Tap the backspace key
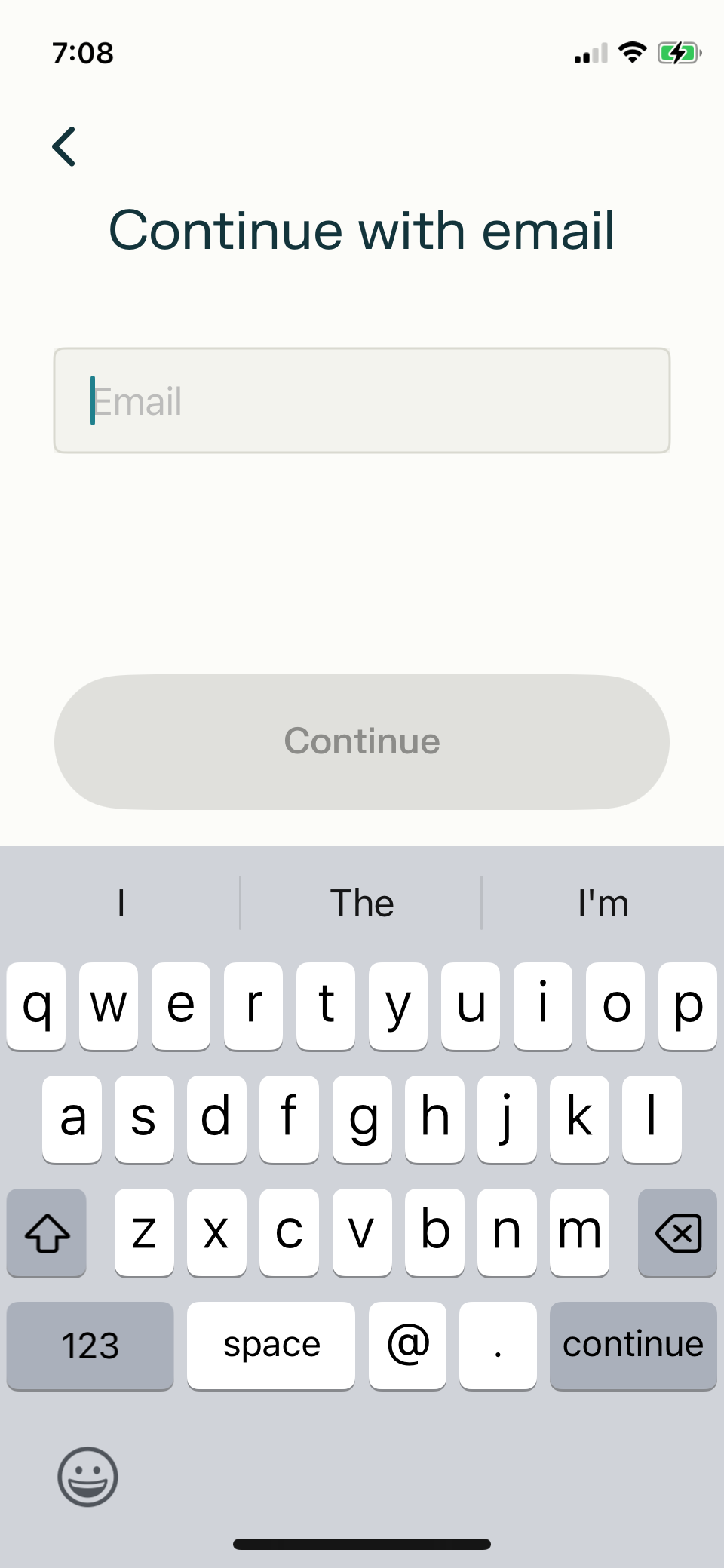This screenshot has height=1568, width=724. 677,1232
